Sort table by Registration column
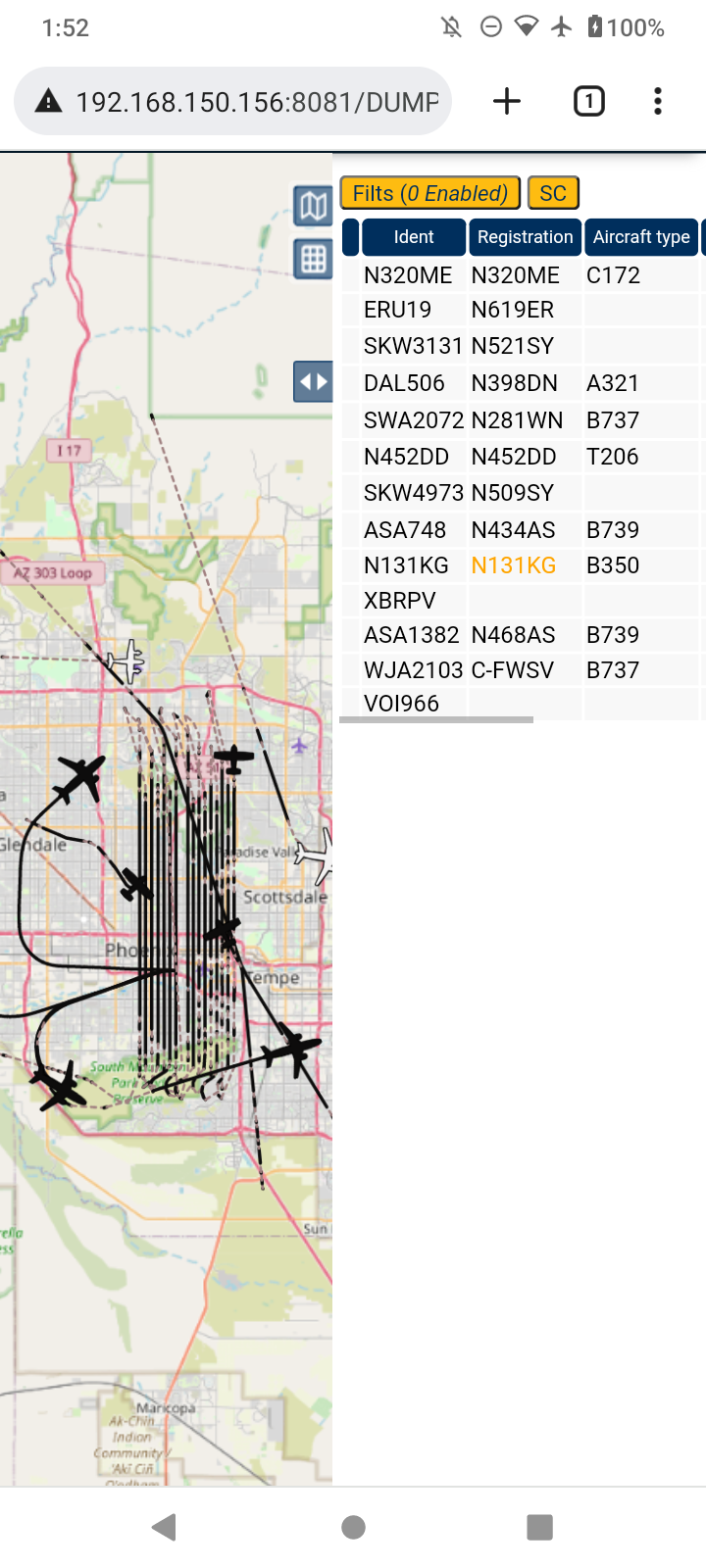Screen dimensions: 706x1568 [x=525, y=237]
